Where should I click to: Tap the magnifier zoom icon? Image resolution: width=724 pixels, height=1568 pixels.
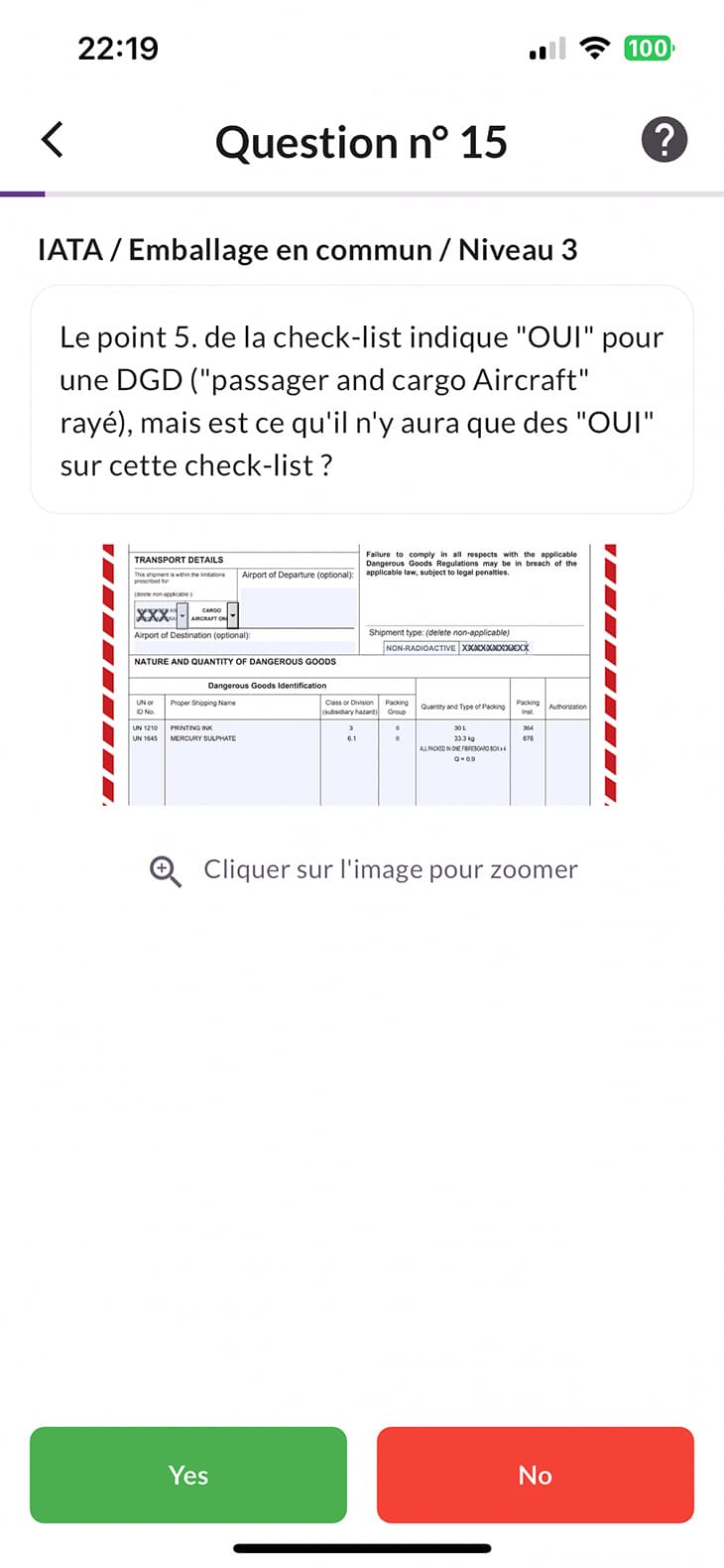coord(164,869)
